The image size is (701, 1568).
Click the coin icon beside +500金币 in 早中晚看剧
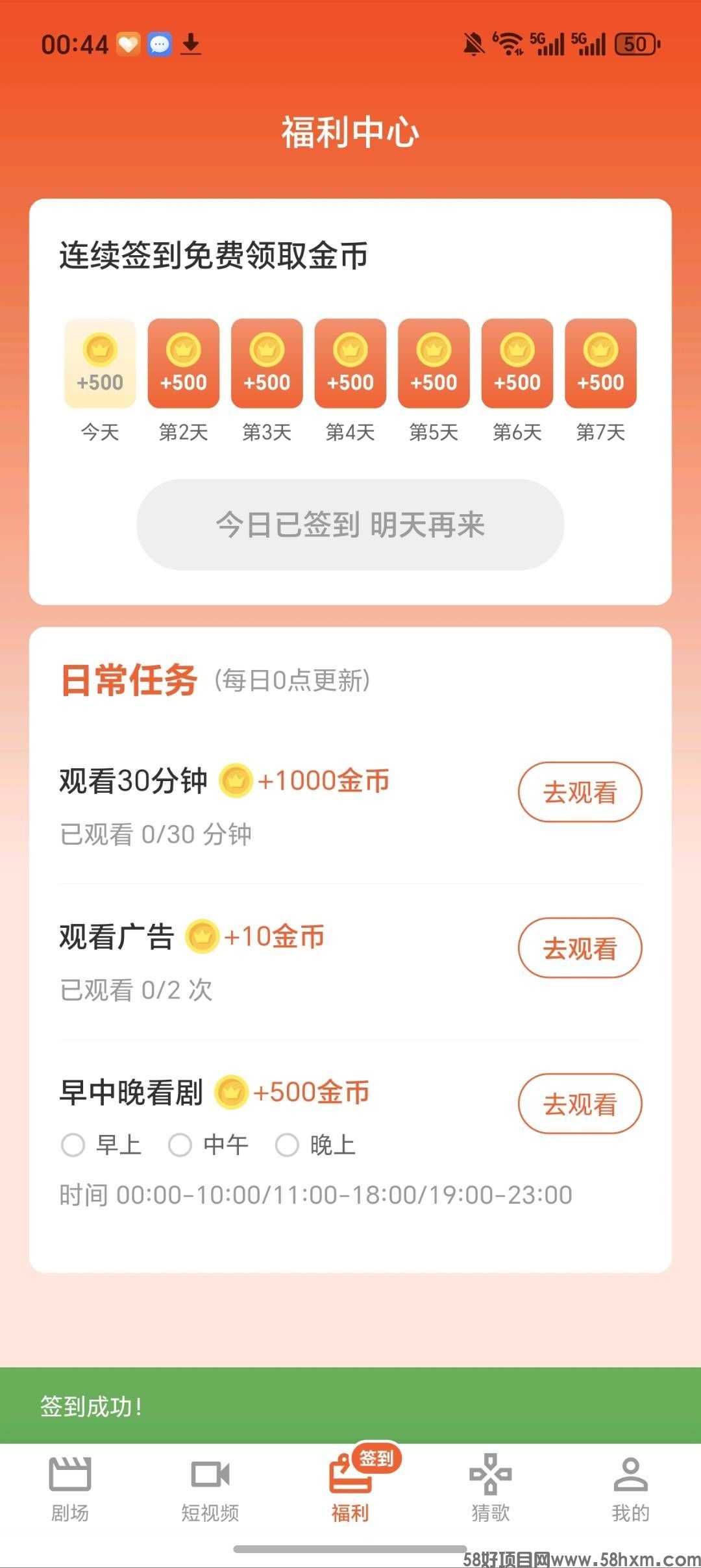[x=232, y=1092]
